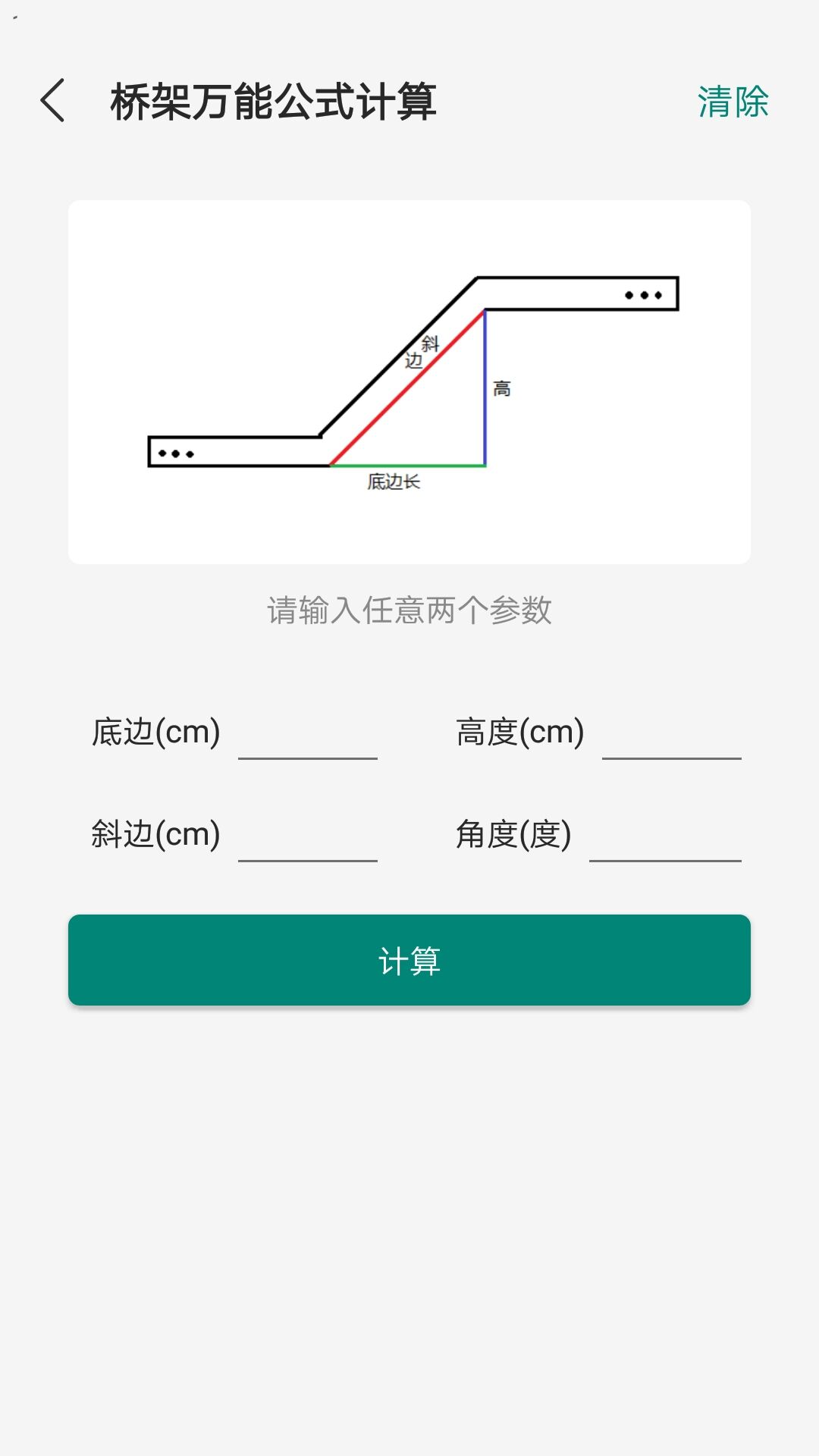
Task: Click the bridge frame diagram image
Action: pyautogui.click(x=409, y=379)
